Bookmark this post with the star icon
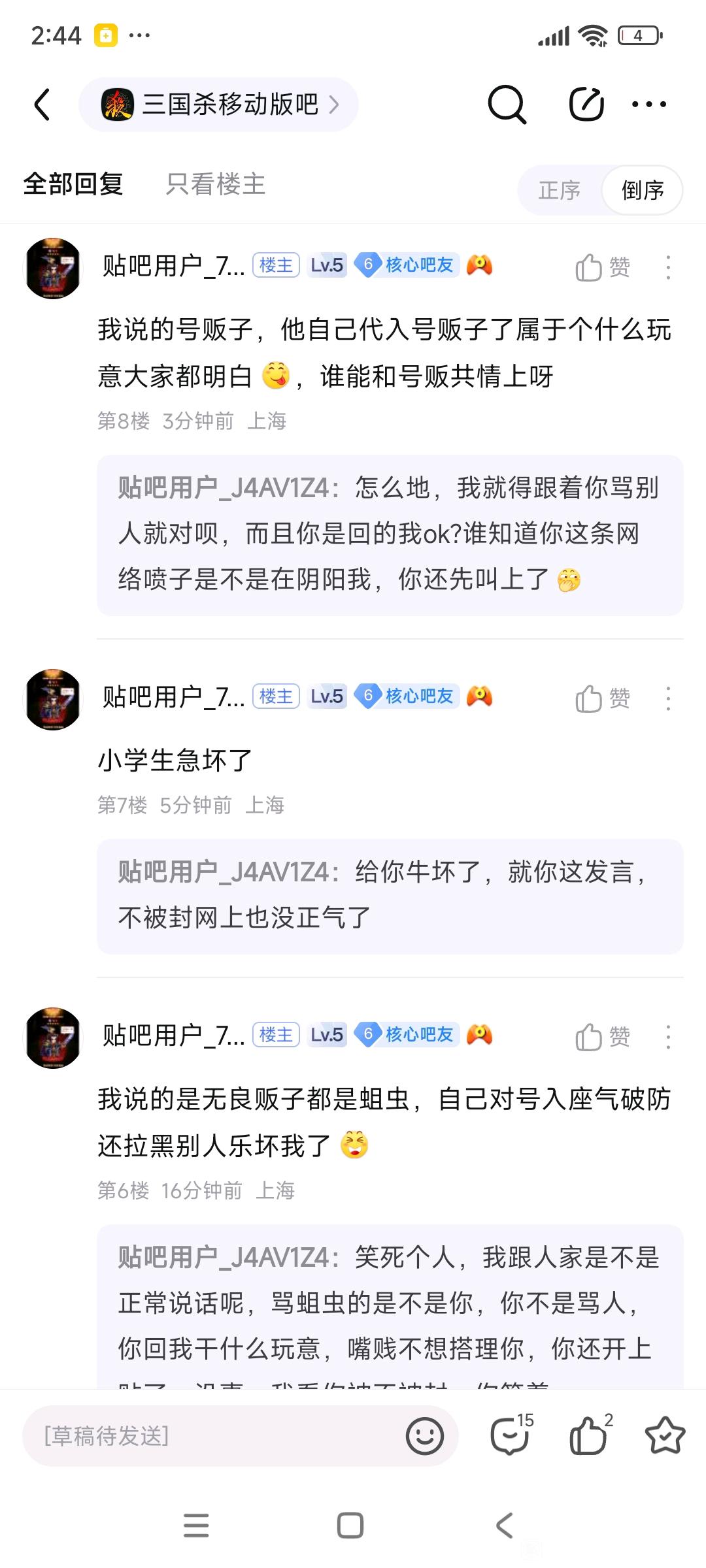The width and height of the screenshot is (706, 1568). click(x=665, y=1435)
